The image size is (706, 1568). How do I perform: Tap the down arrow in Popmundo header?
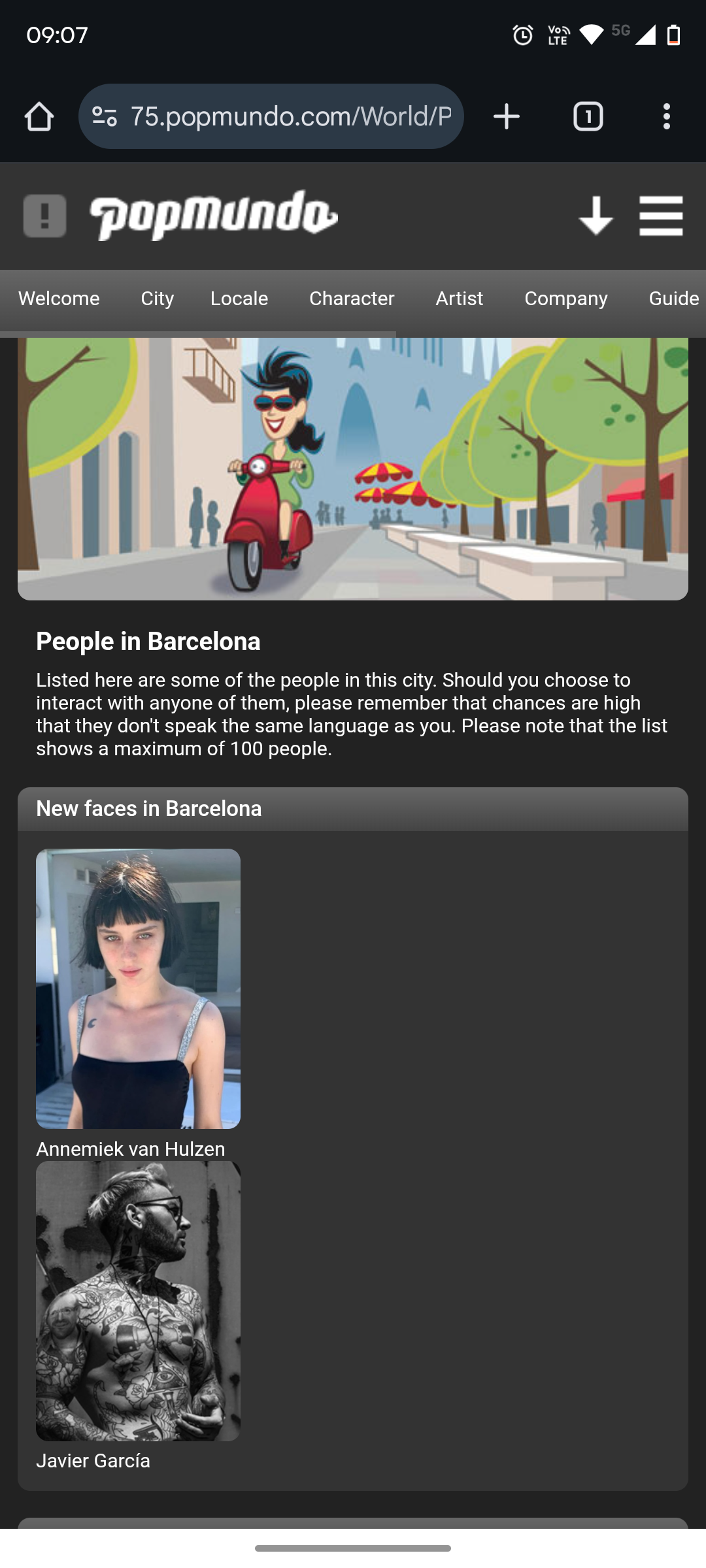[596, 216]
